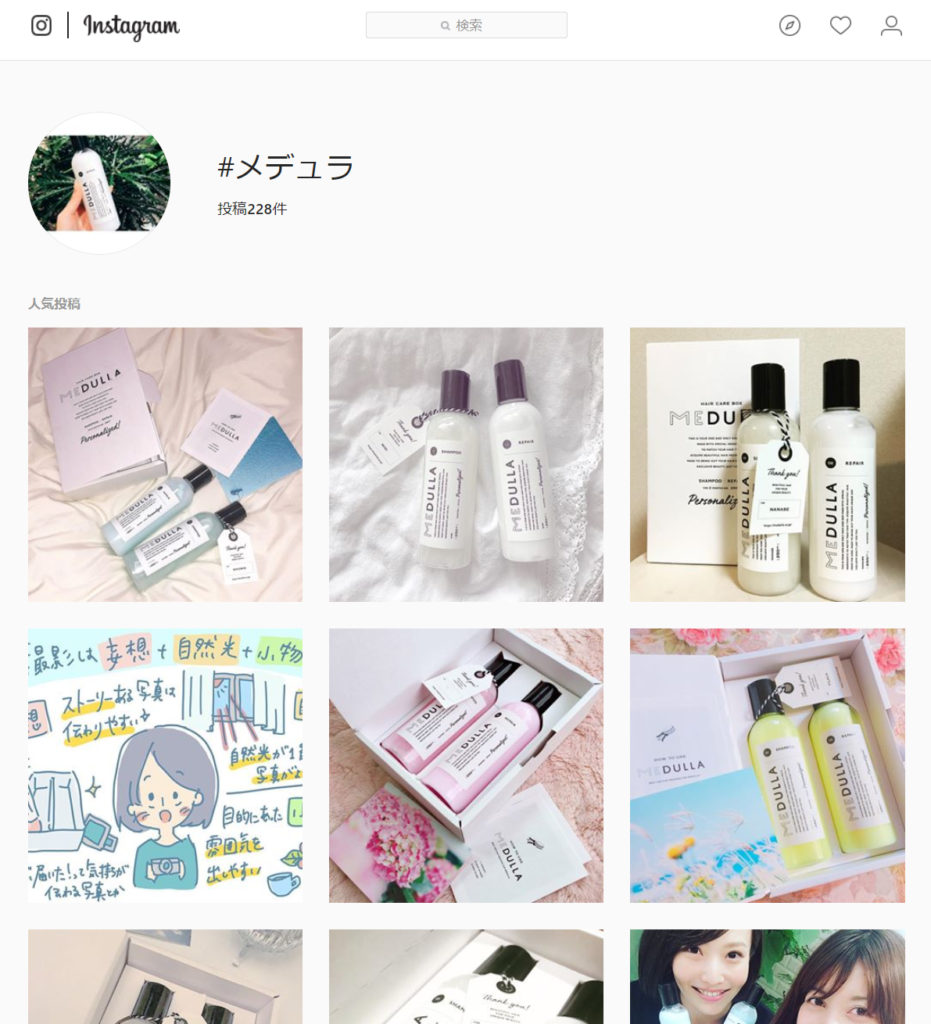The image size is (931, 1024).
Task: Open the activity heart icon
Action: coord(841,26)
